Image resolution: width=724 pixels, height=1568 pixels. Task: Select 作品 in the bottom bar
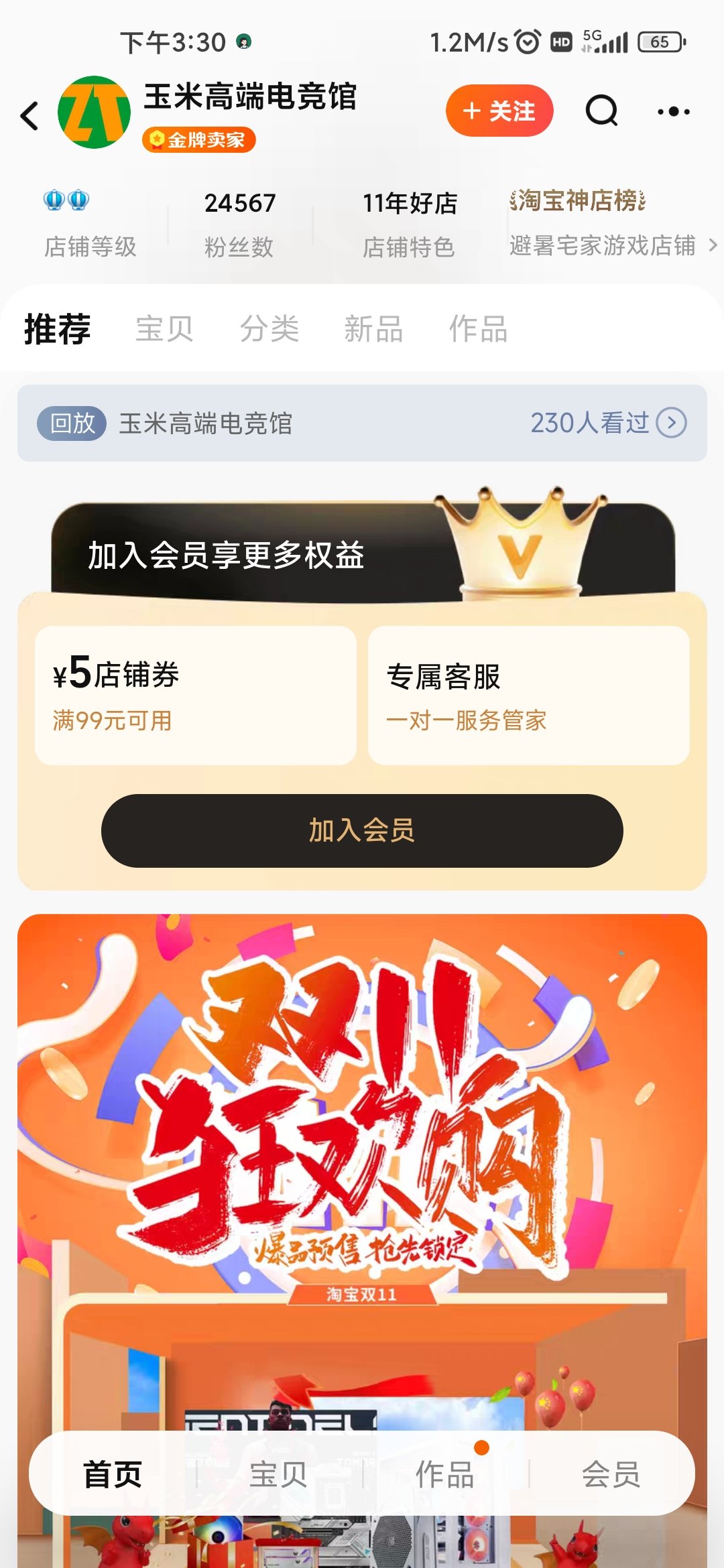click(444, 1475)
